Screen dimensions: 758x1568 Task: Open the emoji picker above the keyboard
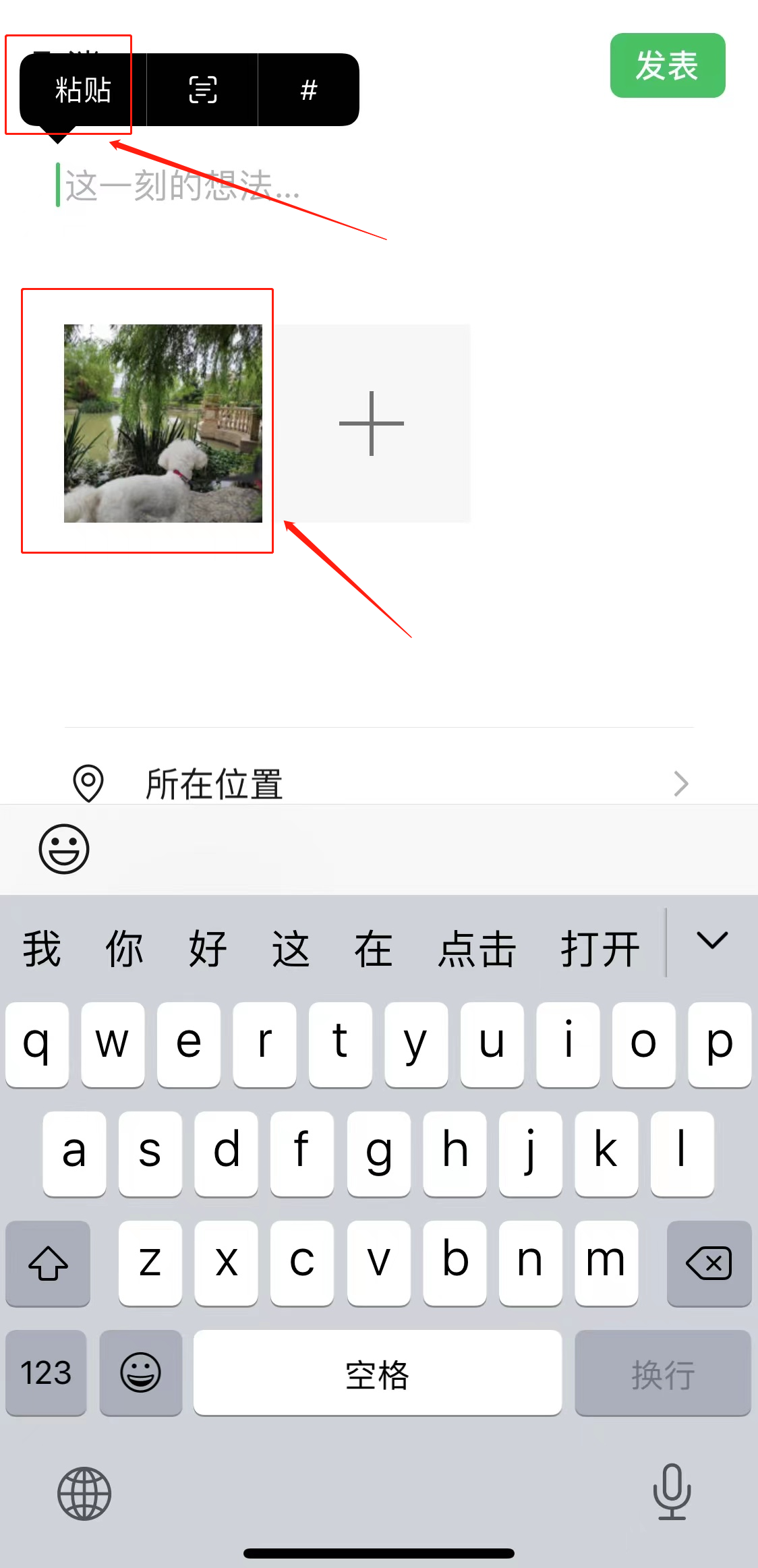pyautogui.click(x=64, y=849)
